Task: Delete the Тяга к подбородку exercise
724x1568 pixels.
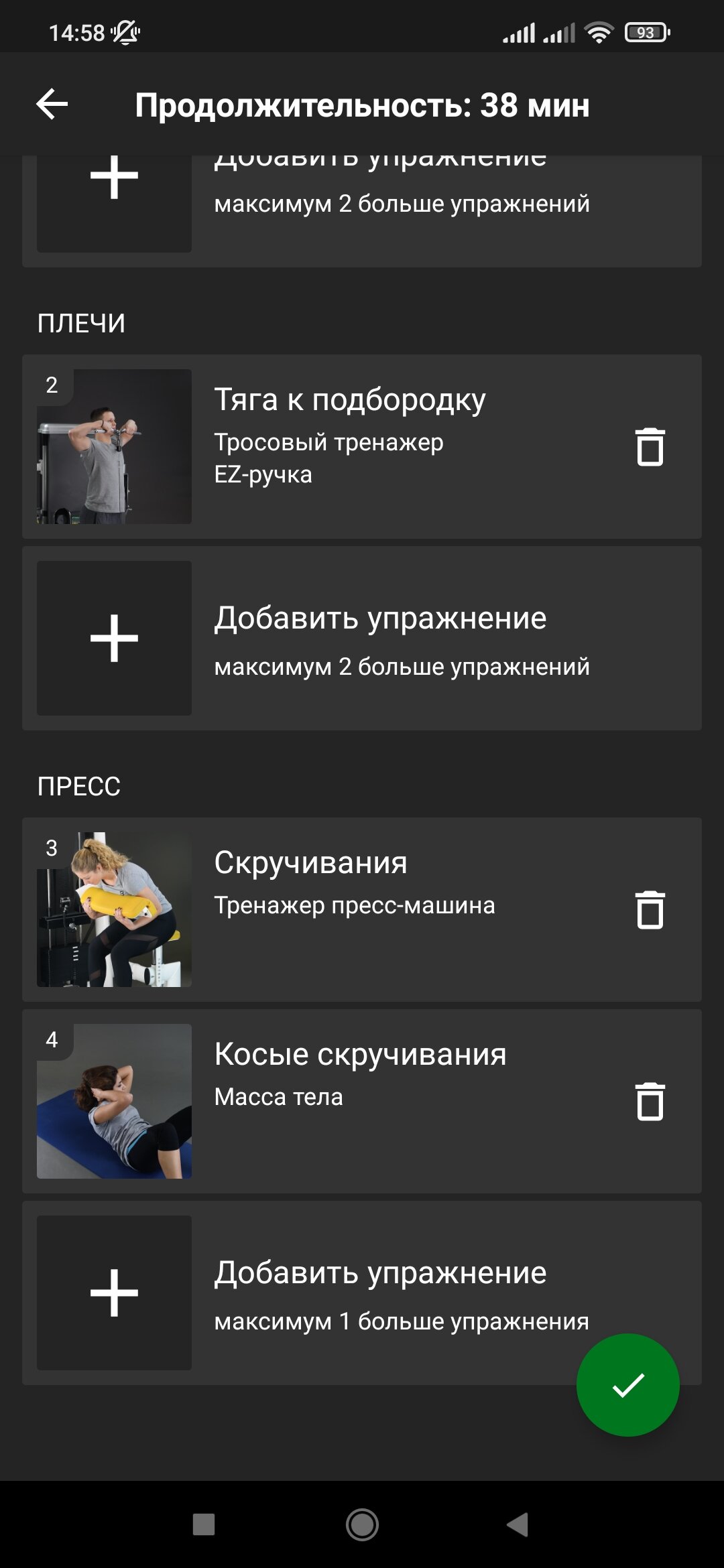Action: (x=650, y=446)
